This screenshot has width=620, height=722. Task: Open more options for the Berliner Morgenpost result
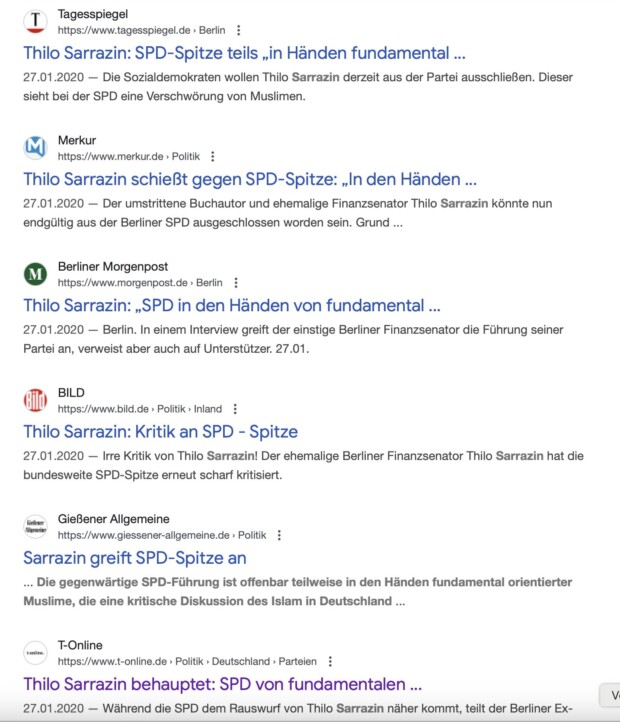click(x=236, y=283)
